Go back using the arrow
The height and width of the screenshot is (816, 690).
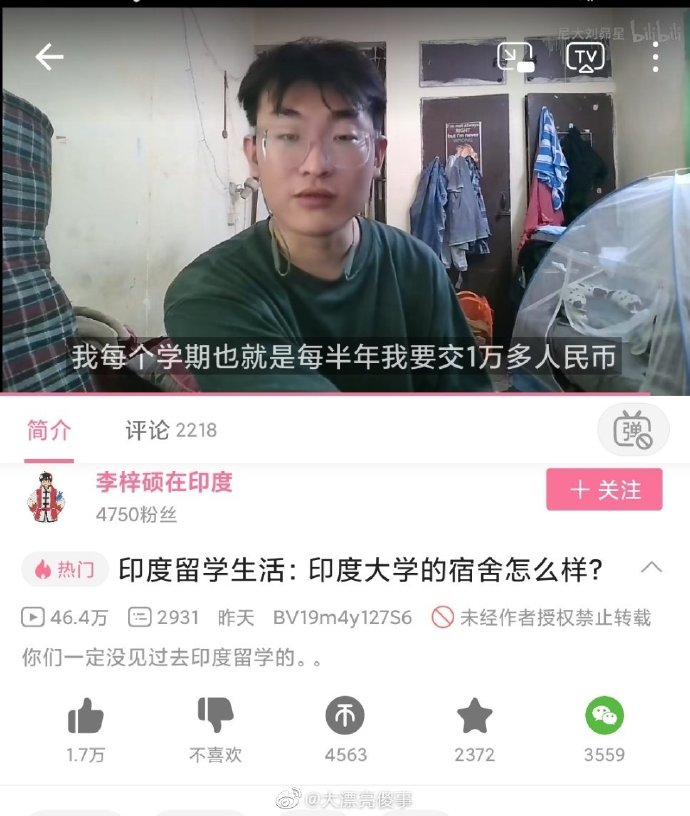tap(48, 58)
